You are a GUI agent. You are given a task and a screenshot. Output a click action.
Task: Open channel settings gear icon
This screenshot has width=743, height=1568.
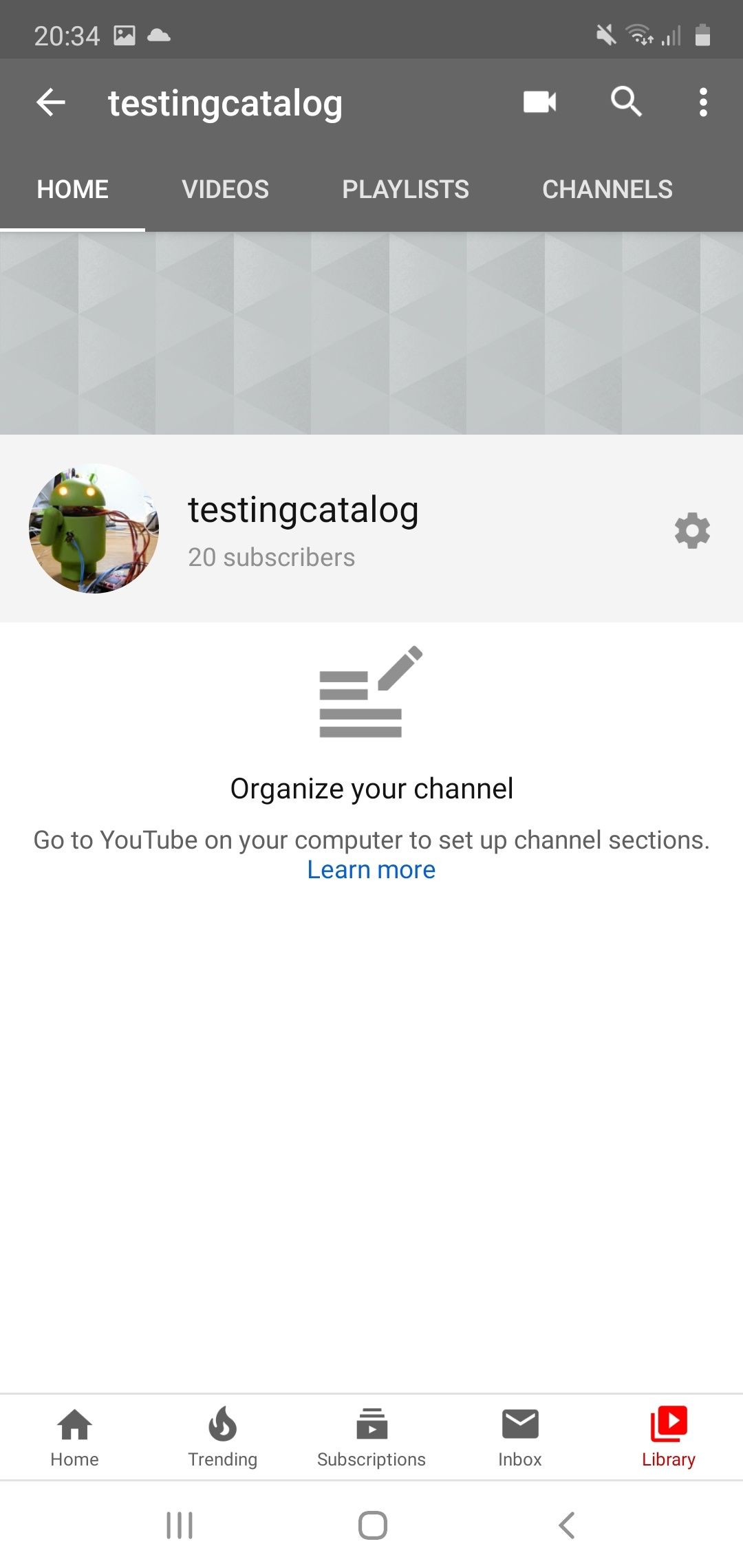coord(692,530)
